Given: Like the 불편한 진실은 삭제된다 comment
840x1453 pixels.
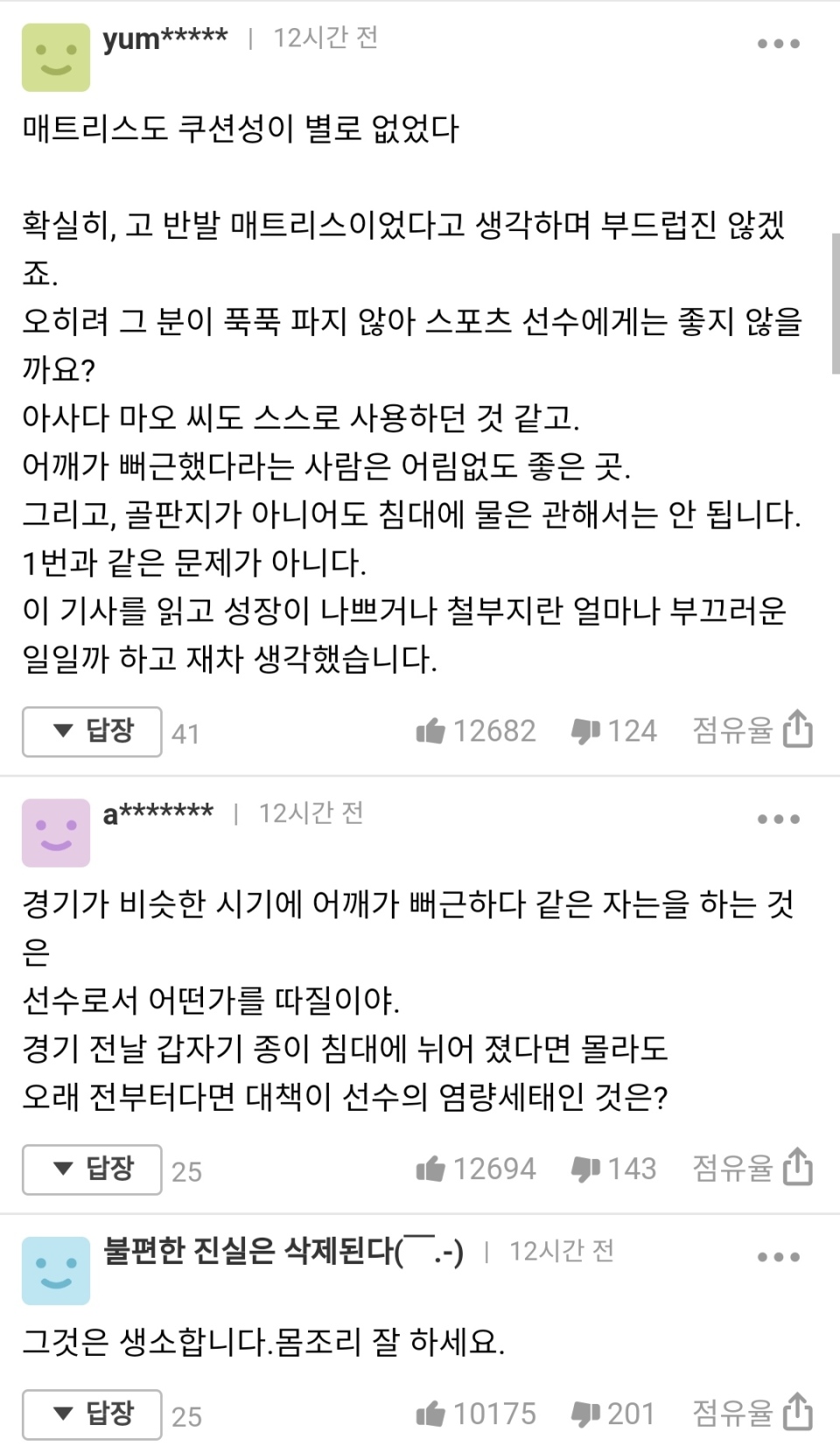Looking at the screenshot, I should coord(431,1414).
